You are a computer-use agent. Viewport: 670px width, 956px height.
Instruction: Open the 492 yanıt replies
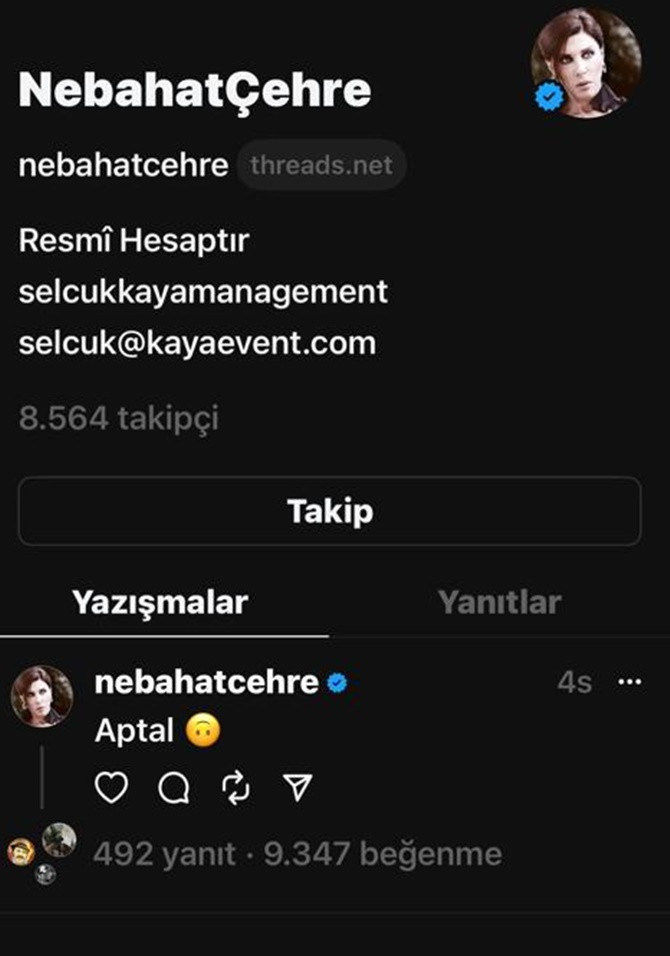164,854
